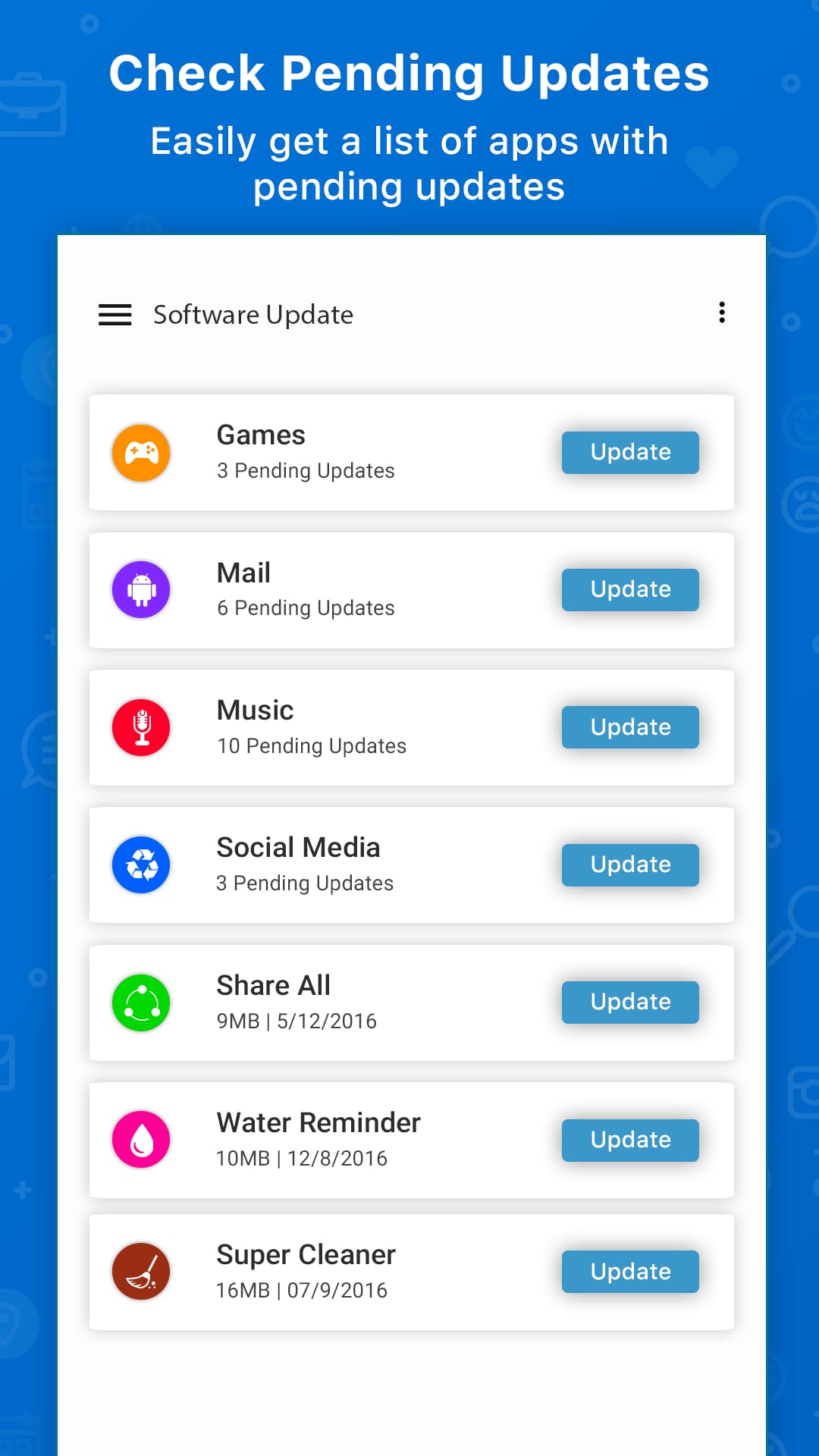Update the Water Reminder app
Screen dimensions: 819x1456
pyautogui.click(x=629, y=1140)
